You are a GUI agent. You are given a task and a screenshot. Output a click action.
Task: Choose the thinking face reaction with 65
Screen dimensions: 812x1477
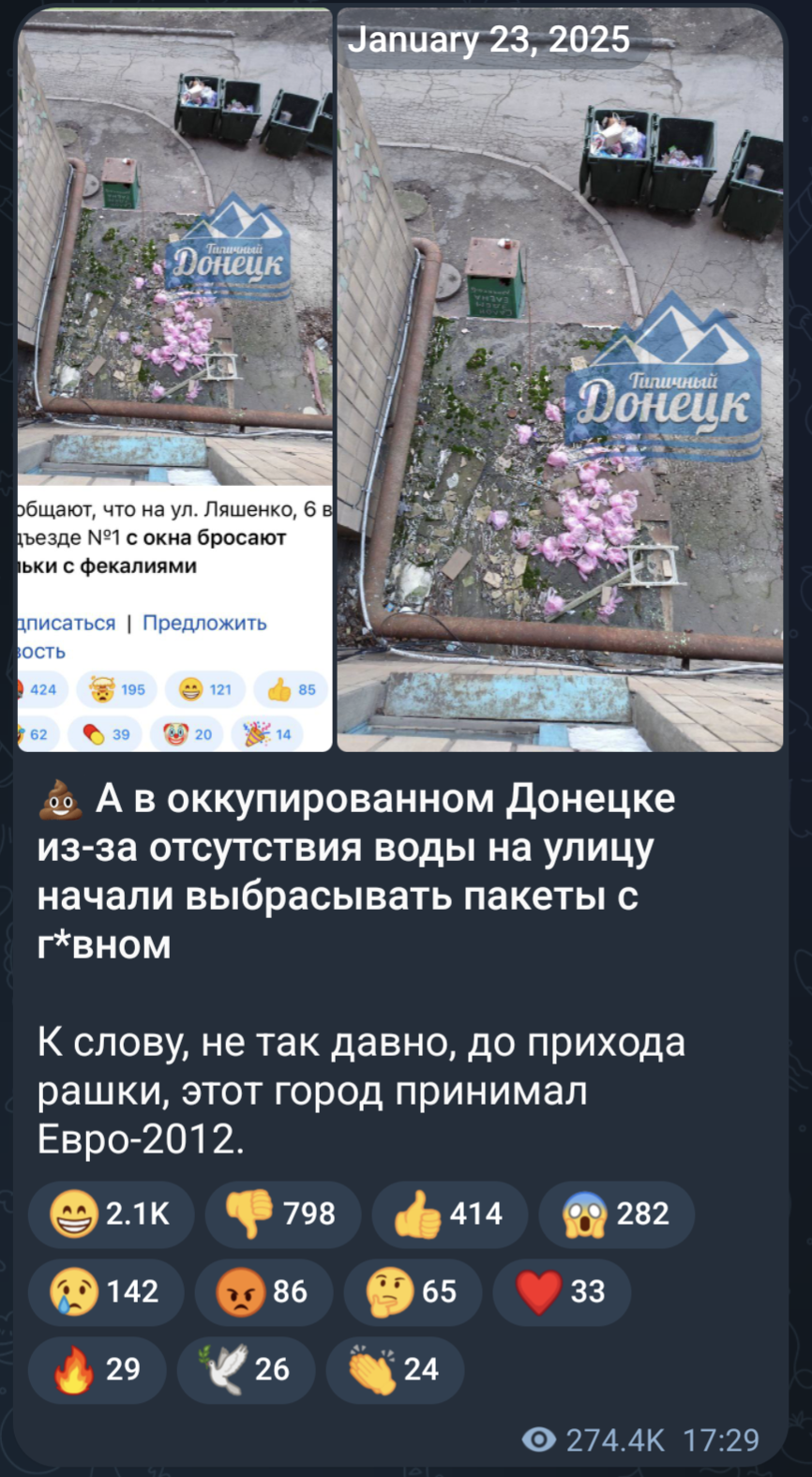click(413, 1292)
